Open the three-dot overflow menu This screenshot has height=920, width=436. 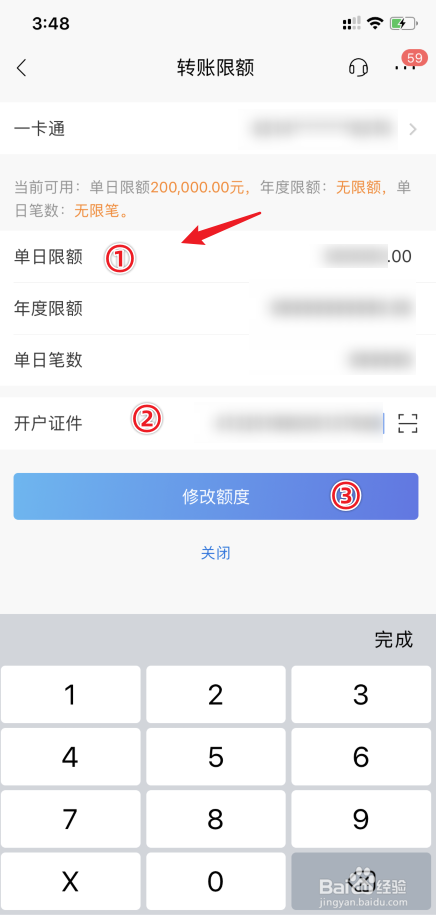[x=405, y=68]
